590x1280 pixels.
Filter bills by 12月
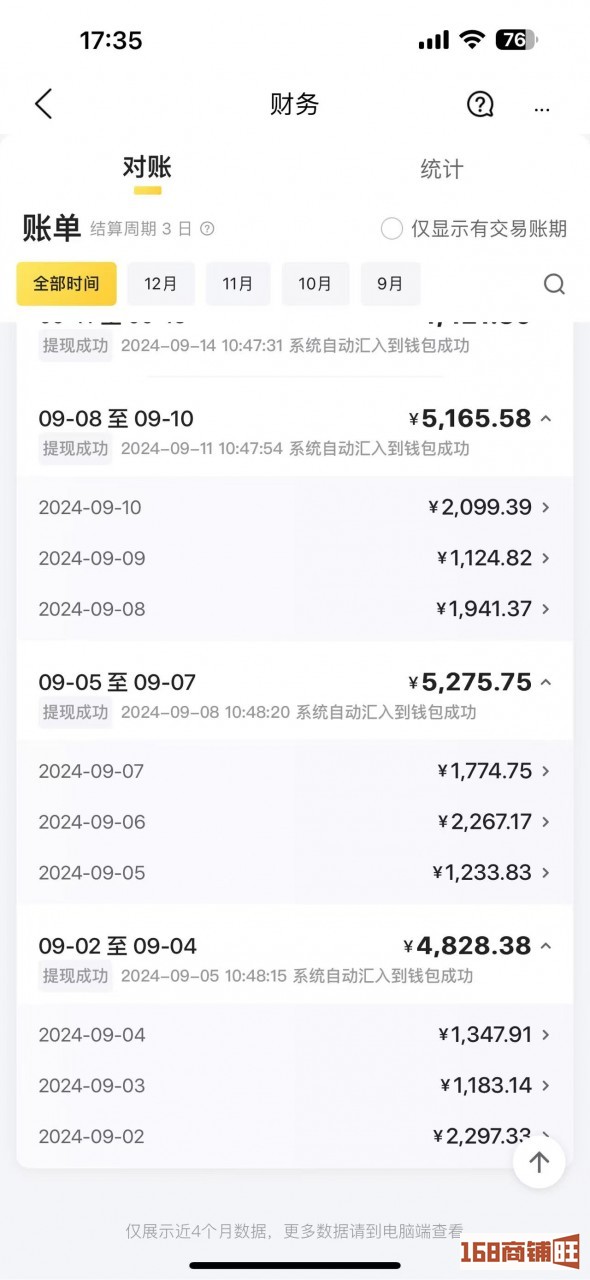pyautogui.click(x=161, y=284)
